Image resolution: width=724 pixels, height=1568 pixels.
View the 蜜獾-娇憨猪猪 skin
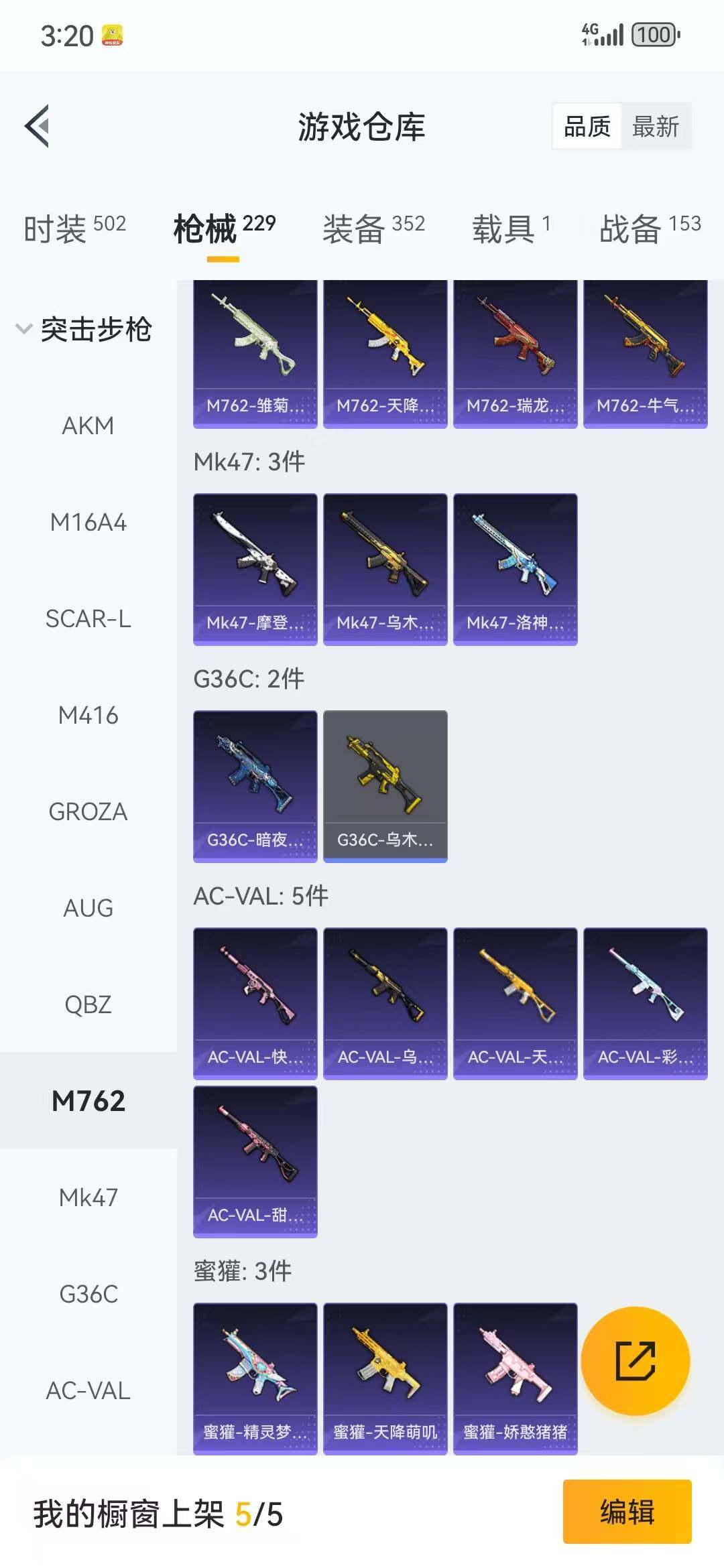coord(515,1378)
